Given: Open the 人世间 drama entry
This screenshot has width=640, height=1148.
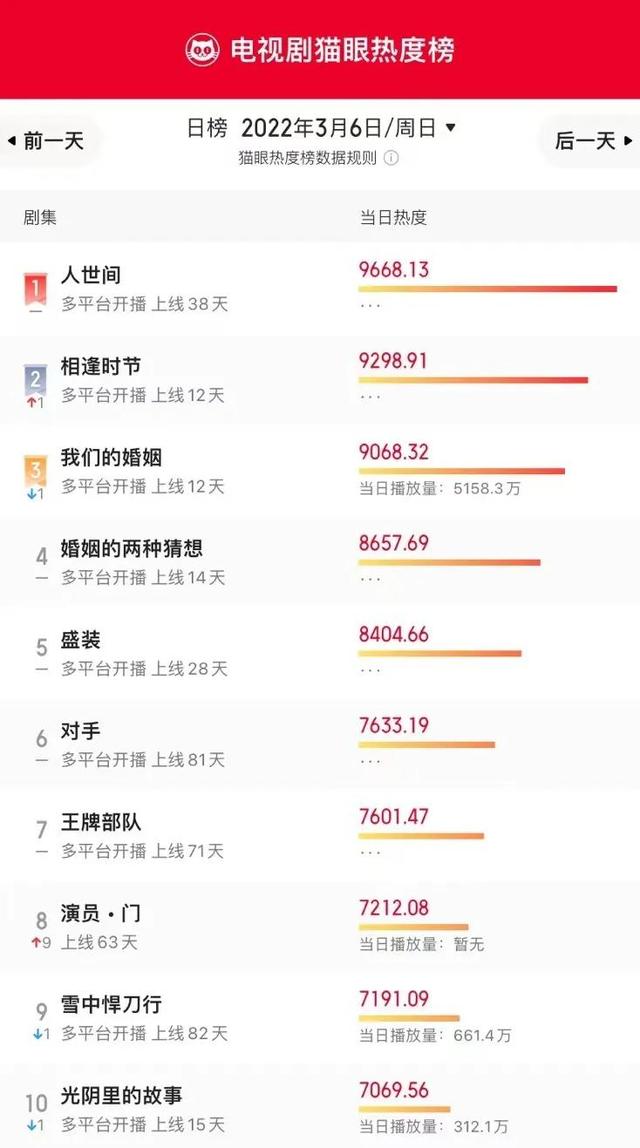Looking at the screenshot, I should [320, 289].
